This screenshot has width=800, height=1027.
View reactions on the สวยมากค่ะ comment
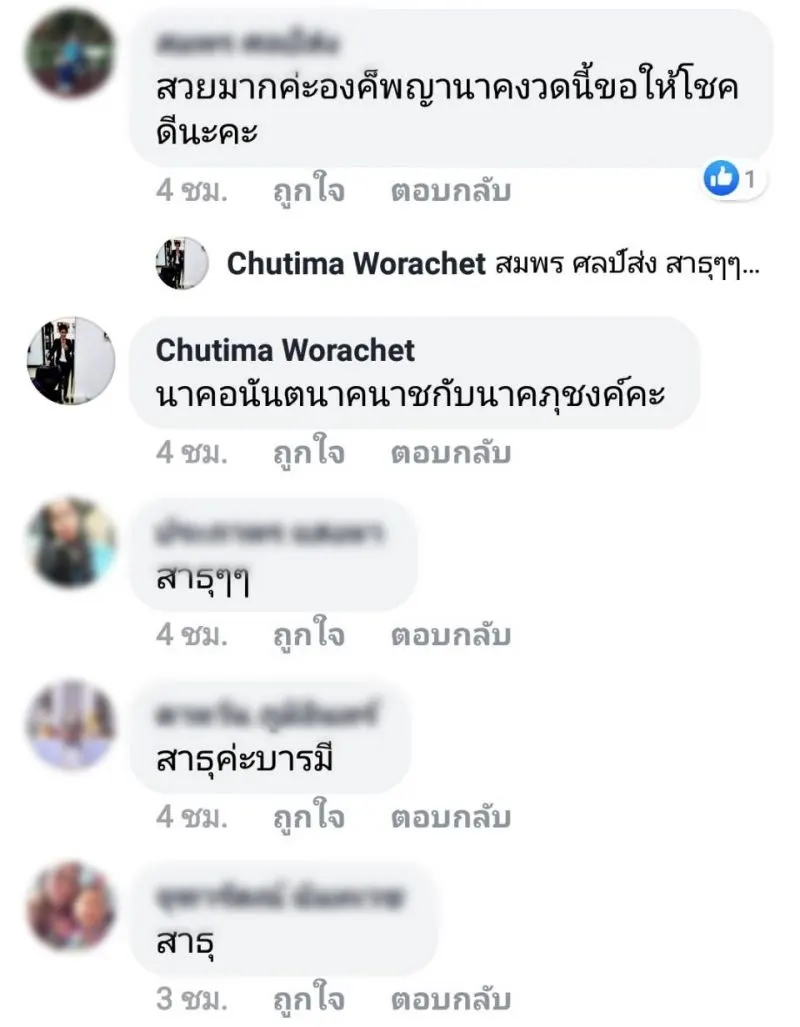tap(735, 180)
